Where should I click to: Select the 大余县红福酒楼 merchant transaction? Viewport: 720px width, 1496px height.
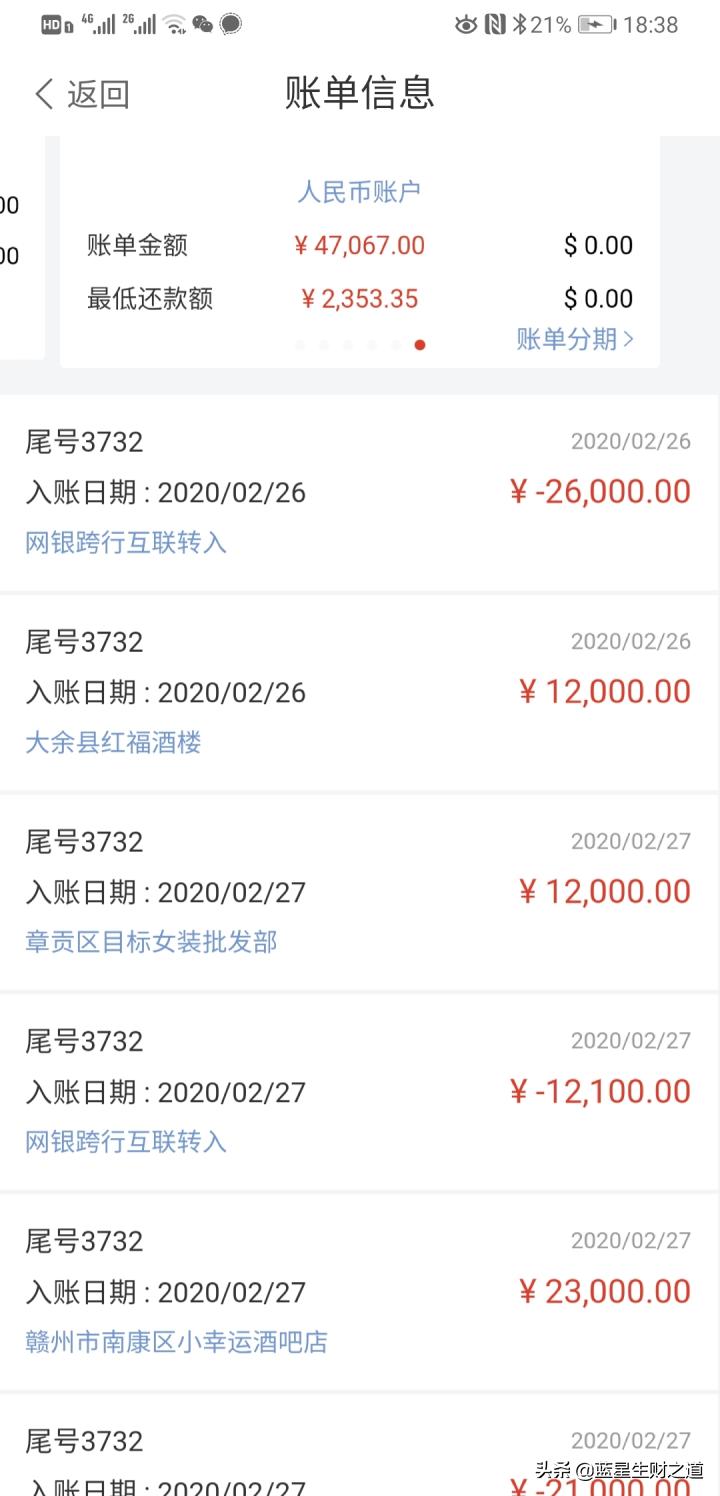[x=113, y=742]
